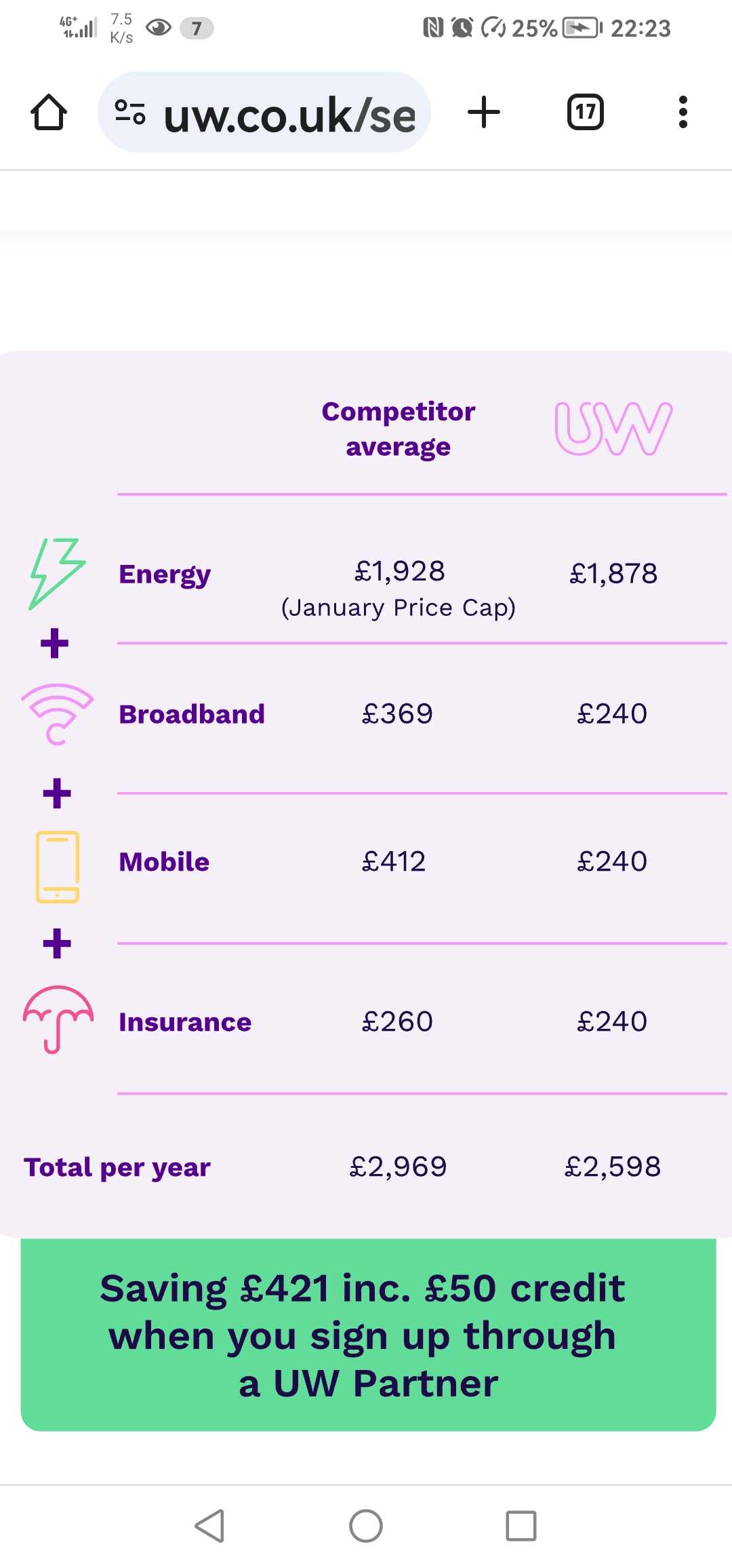Screen dimensions: 732x1568
Task: Go to the browser home page
Action: [x=49, y=112]
